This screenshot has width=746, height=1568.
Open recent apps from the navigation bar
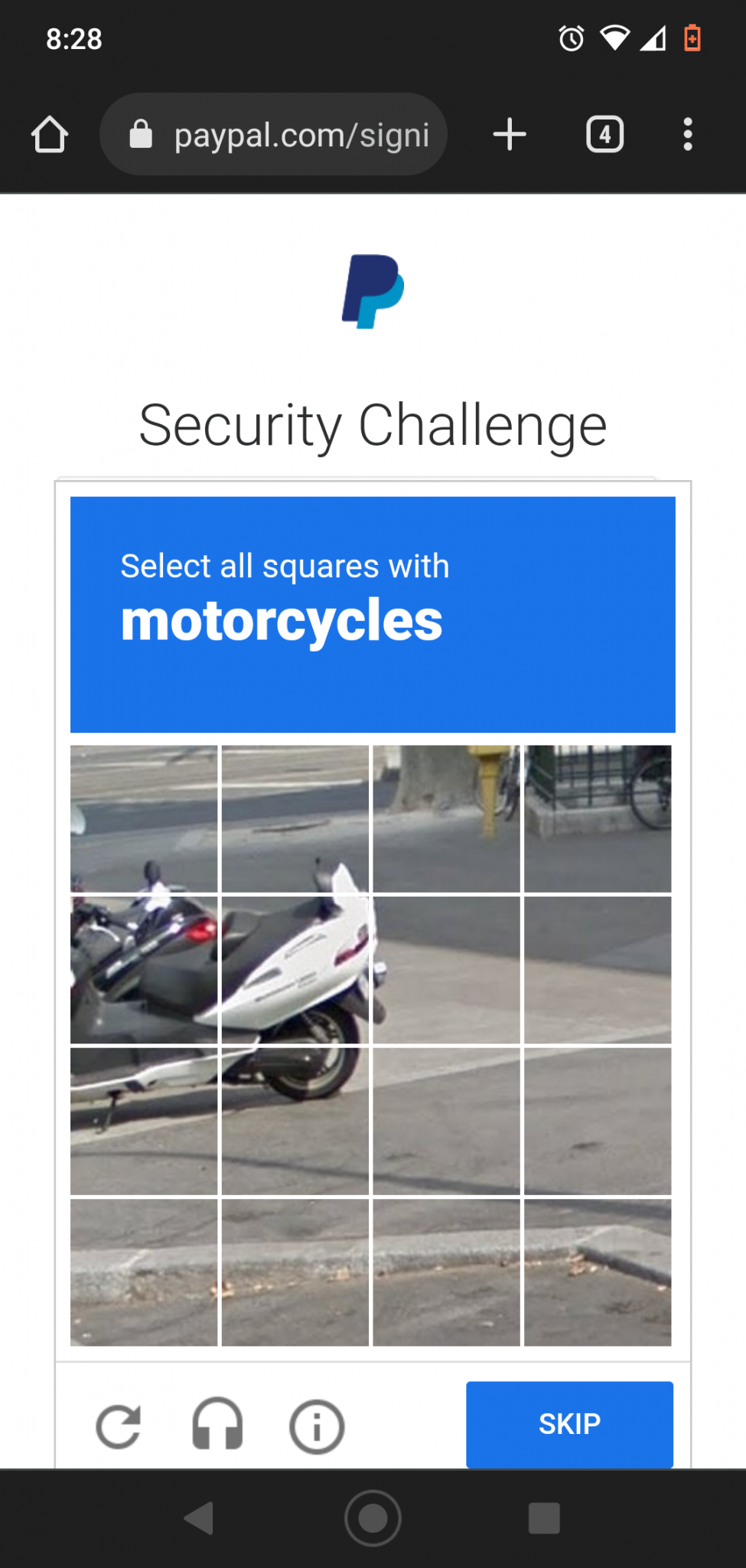(544, 1517)
